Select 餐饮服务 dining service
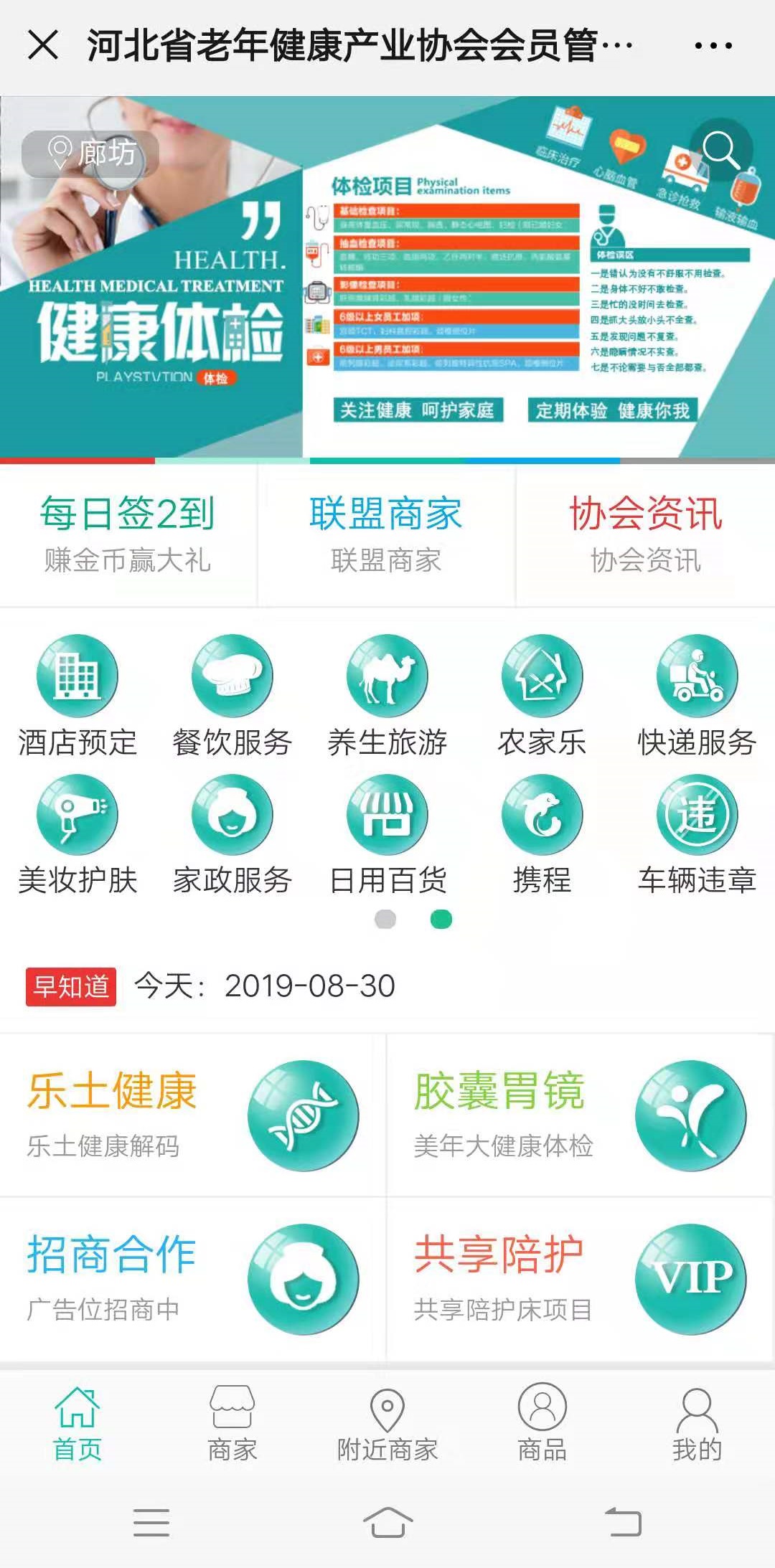Image resolution: width=775 pixels, height=1568 pixels. [232, 694]
